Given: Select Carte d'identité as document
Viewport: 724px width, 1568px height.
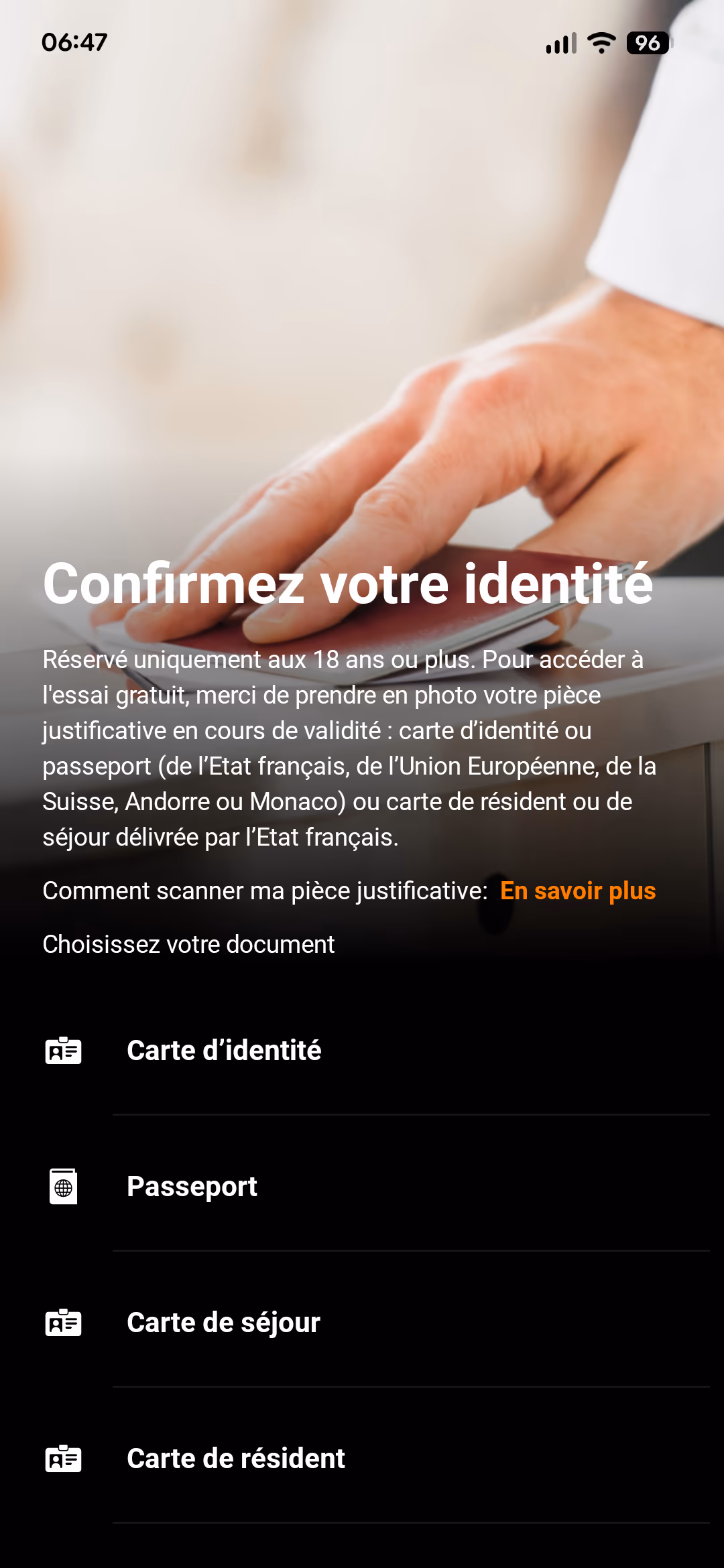Looking at the screenshot, I should click(224, 1051).
